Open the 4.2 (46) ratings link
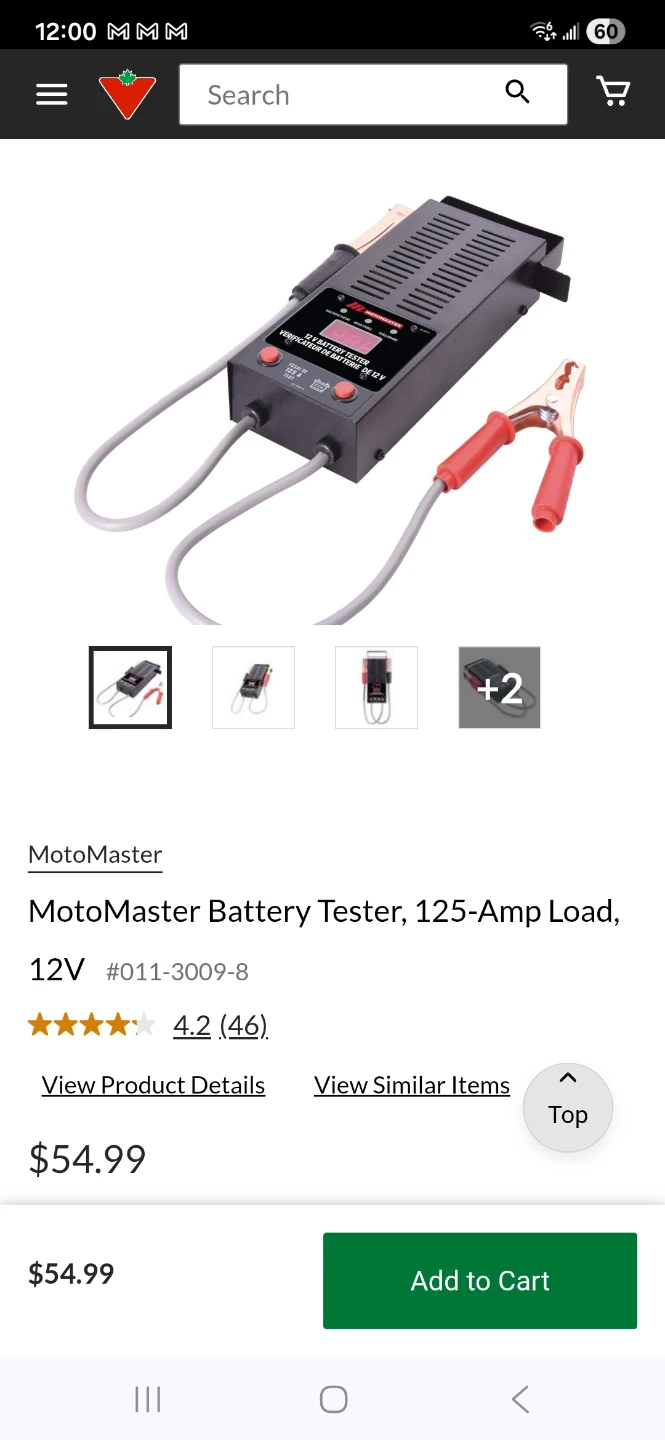665x1440 pixels. coord(220,1025)
